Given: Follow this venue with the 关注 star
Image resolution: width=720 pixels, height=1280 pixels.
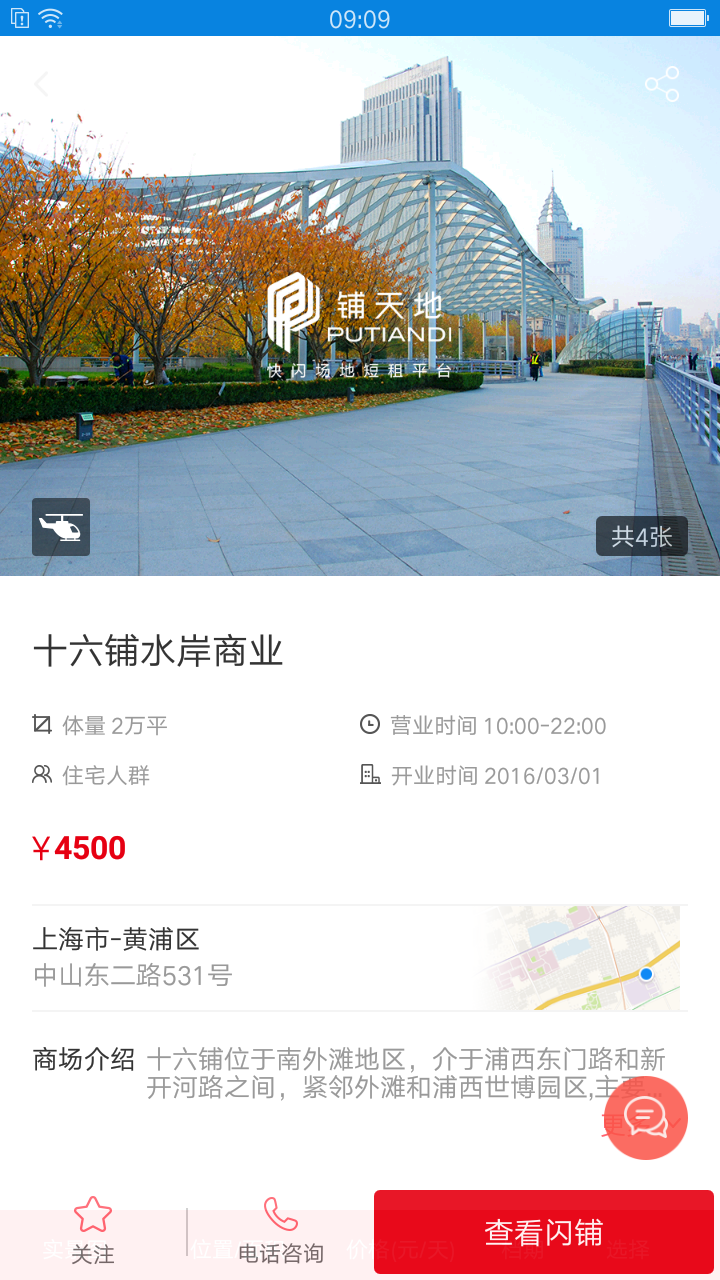Looking at the screenshot, I should pos(93,1231).
